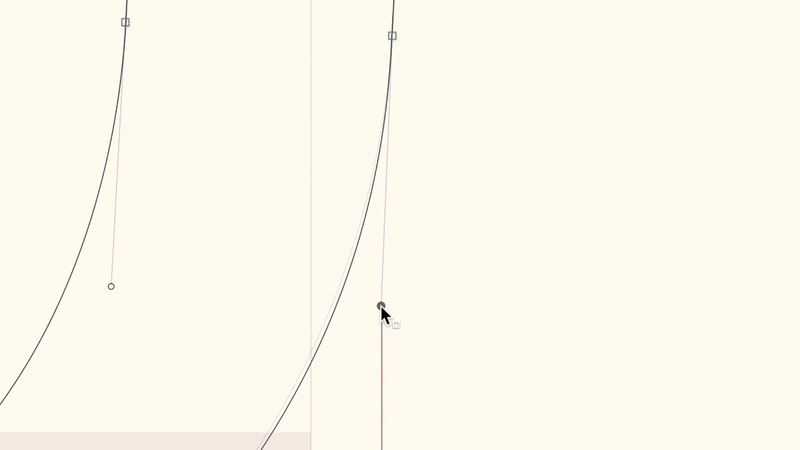Screen dimensions: 800x450
Task: Tap the right curve's filled control handle
Action: [x=381, y=306]
